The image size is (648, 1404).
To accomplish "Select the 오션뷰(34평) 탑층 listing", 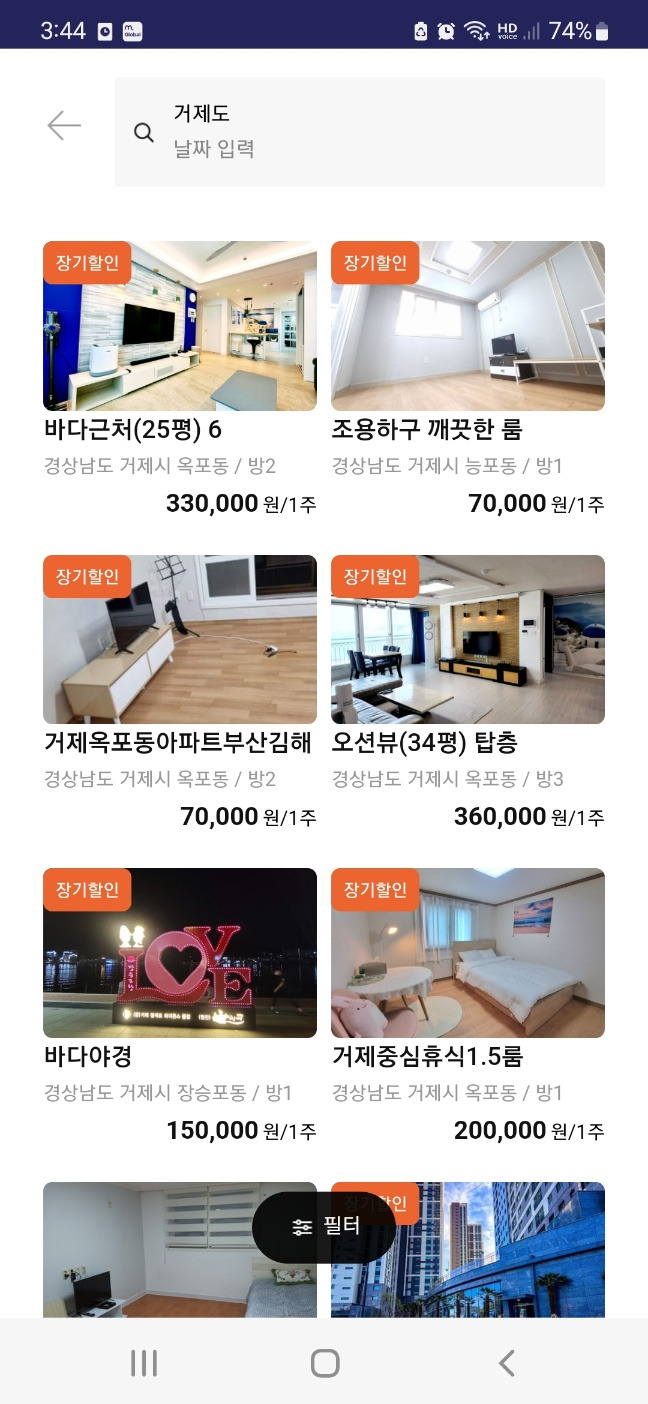I will 468,693.
